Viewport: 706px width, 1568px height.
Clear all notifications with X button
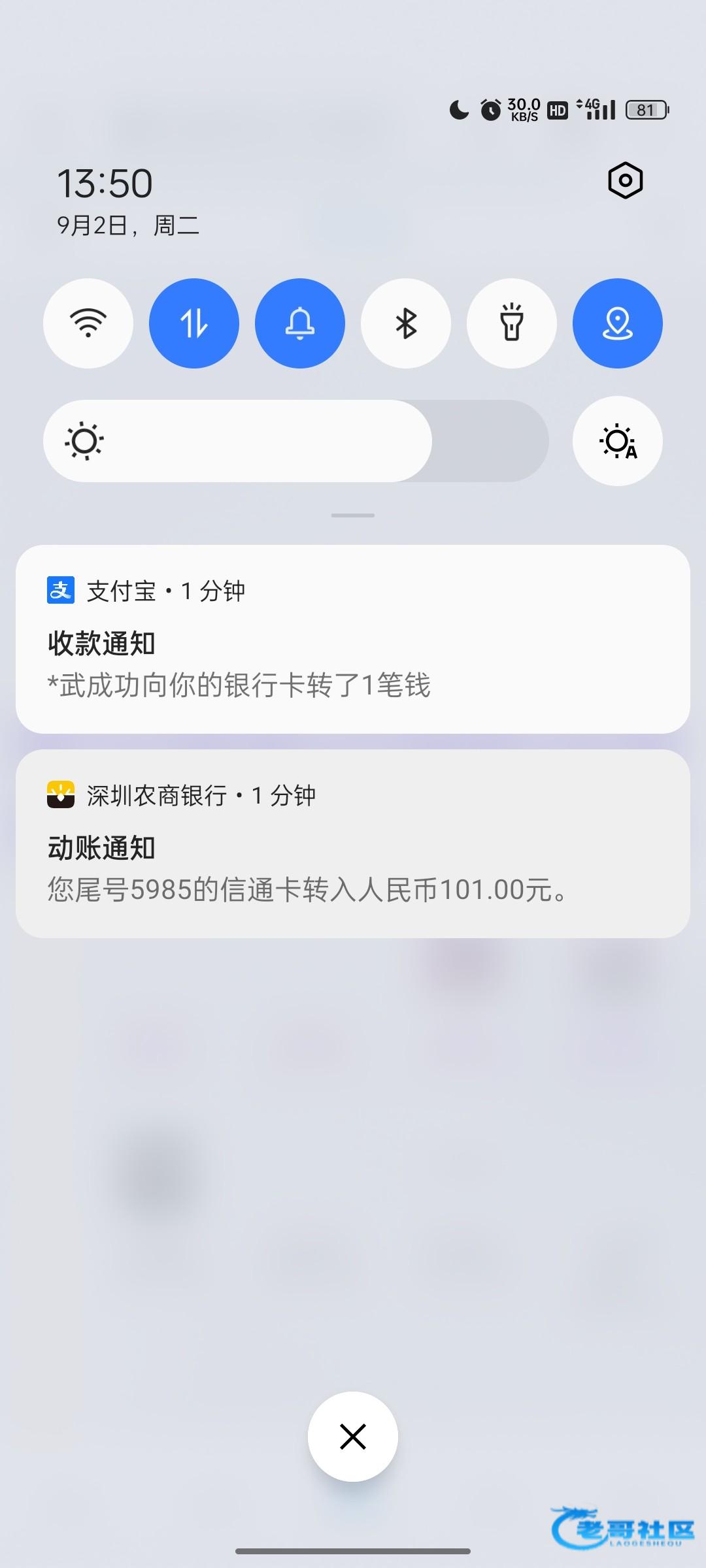click(x=353, y=1437)
